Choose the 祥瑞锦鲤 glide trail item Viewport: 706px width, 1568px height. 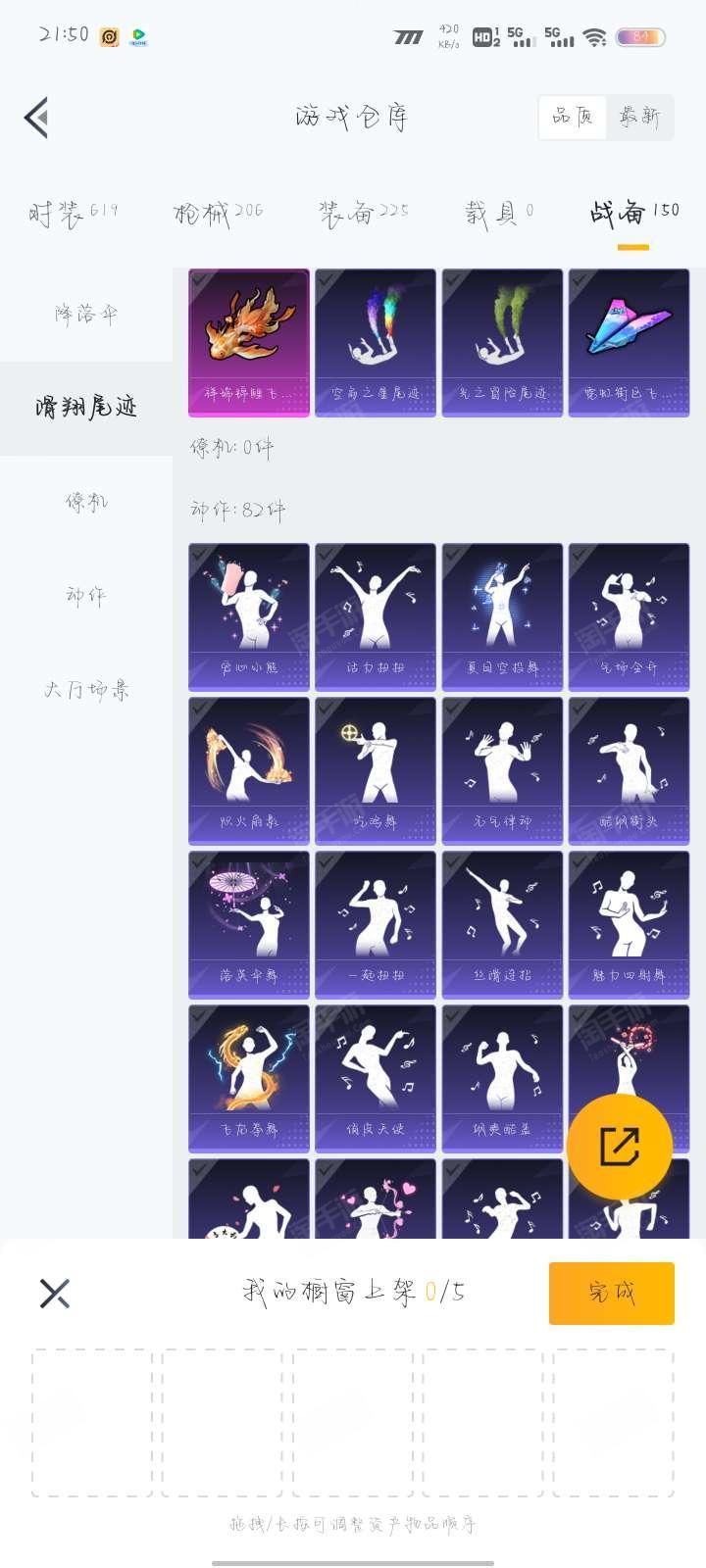point(249,343)
